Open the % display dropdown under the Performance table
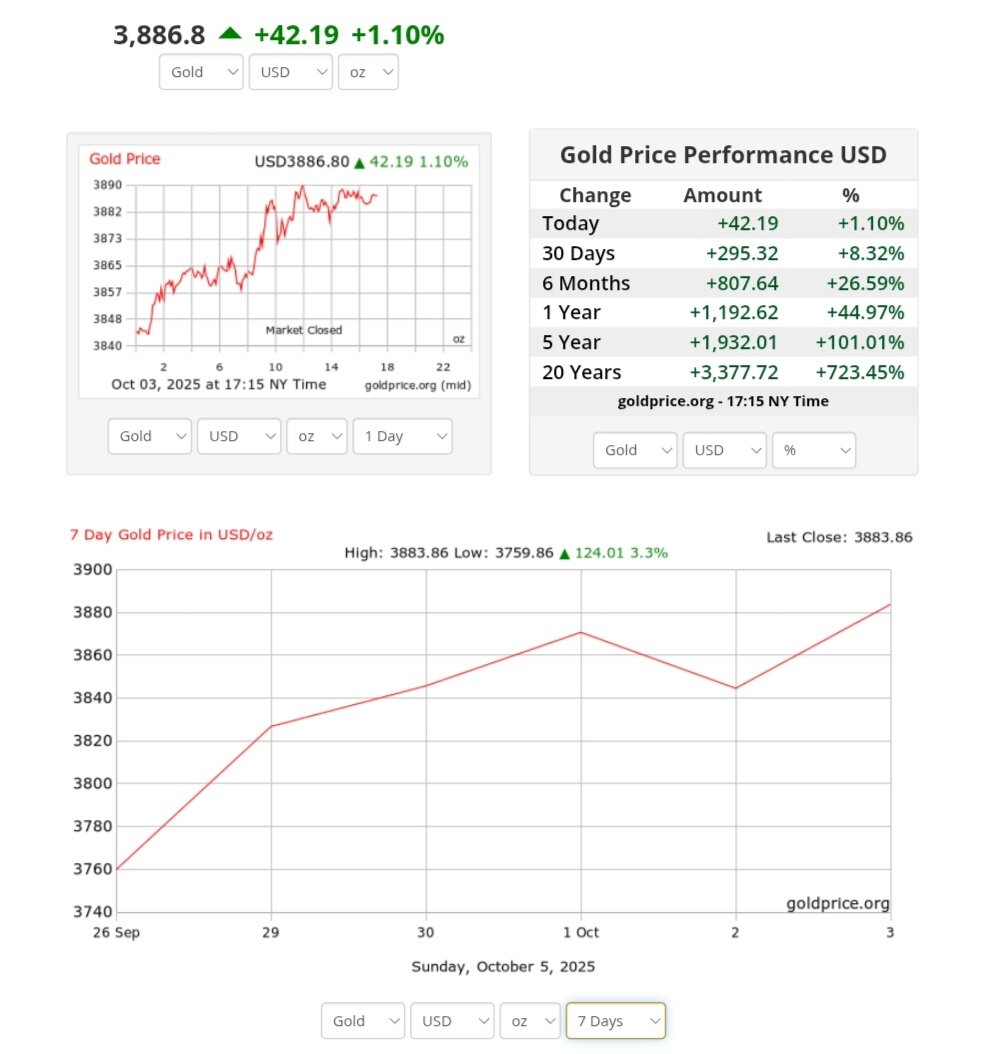The width and height of the screenshot is (1003, 1054). point(813,450)
